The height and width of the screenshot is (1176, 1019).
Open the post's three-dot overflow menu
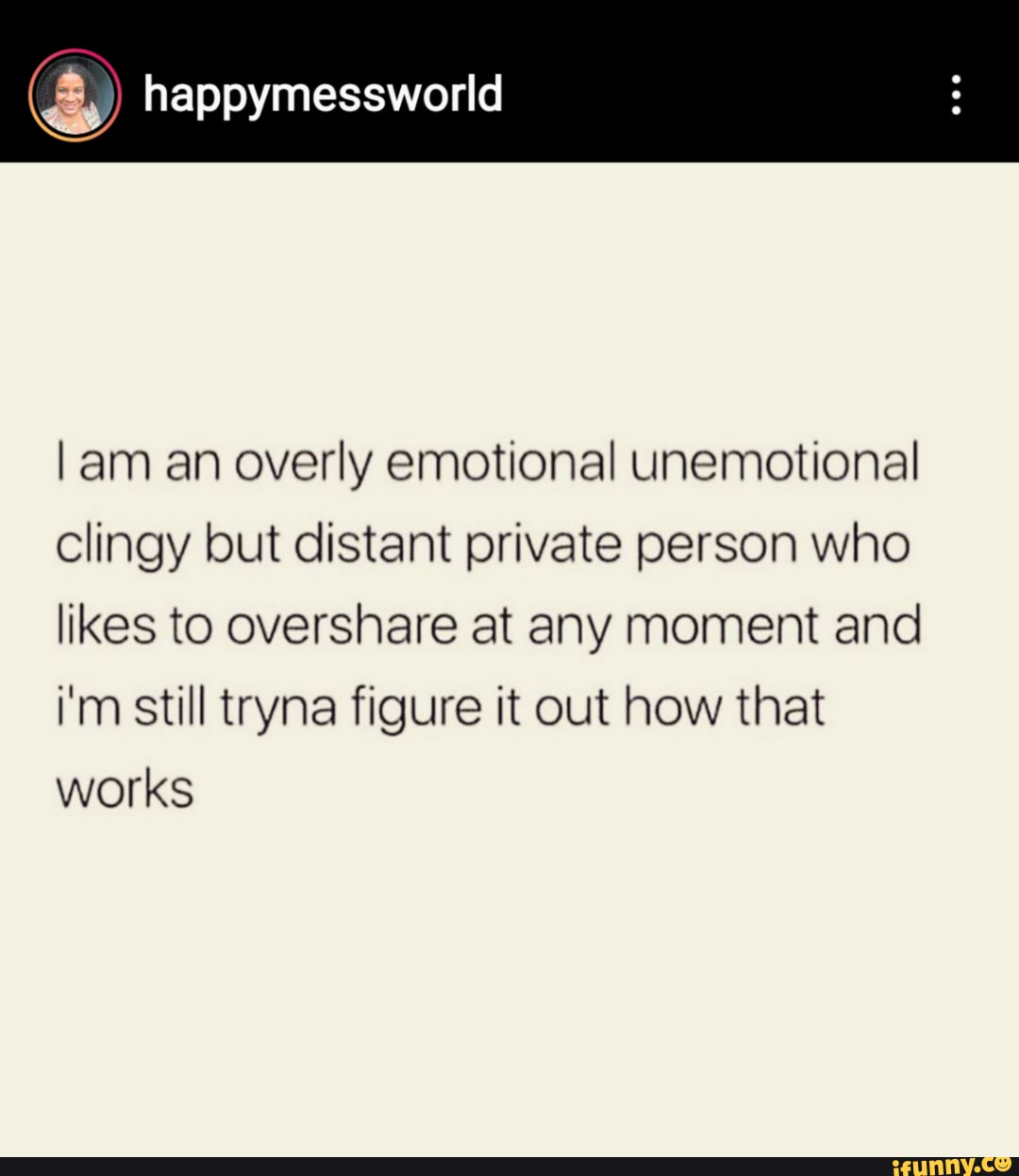tap(955, 95)
